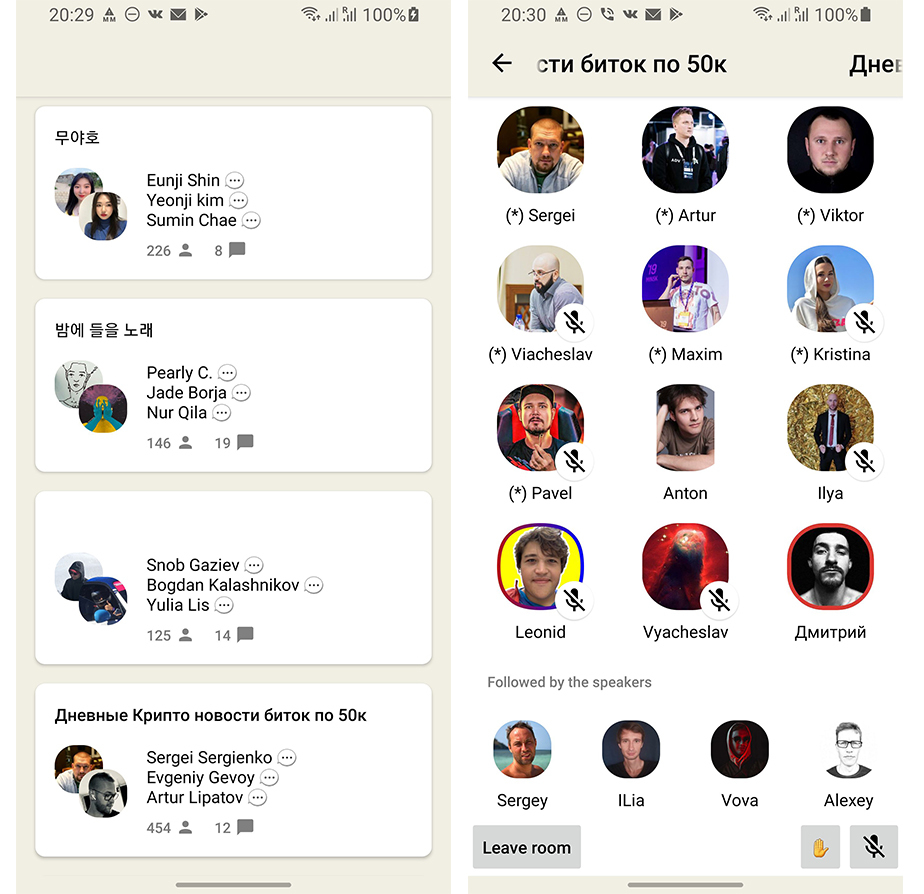Open listener Sergey's profile

[x=522, y=749]
